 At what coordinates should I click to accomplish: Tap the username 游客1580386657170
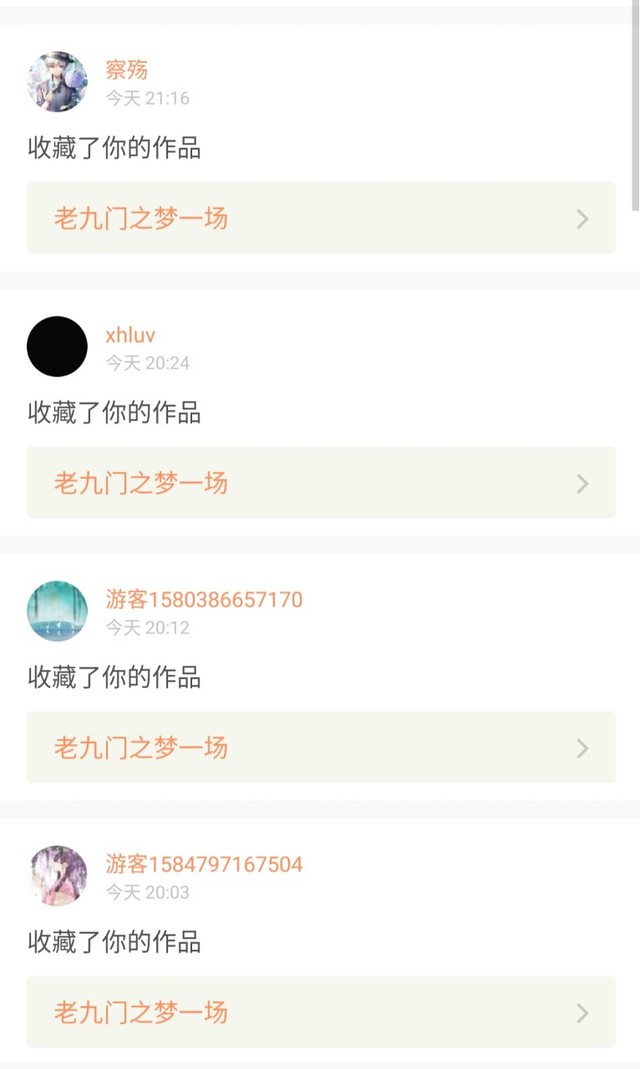pos(204,599)
